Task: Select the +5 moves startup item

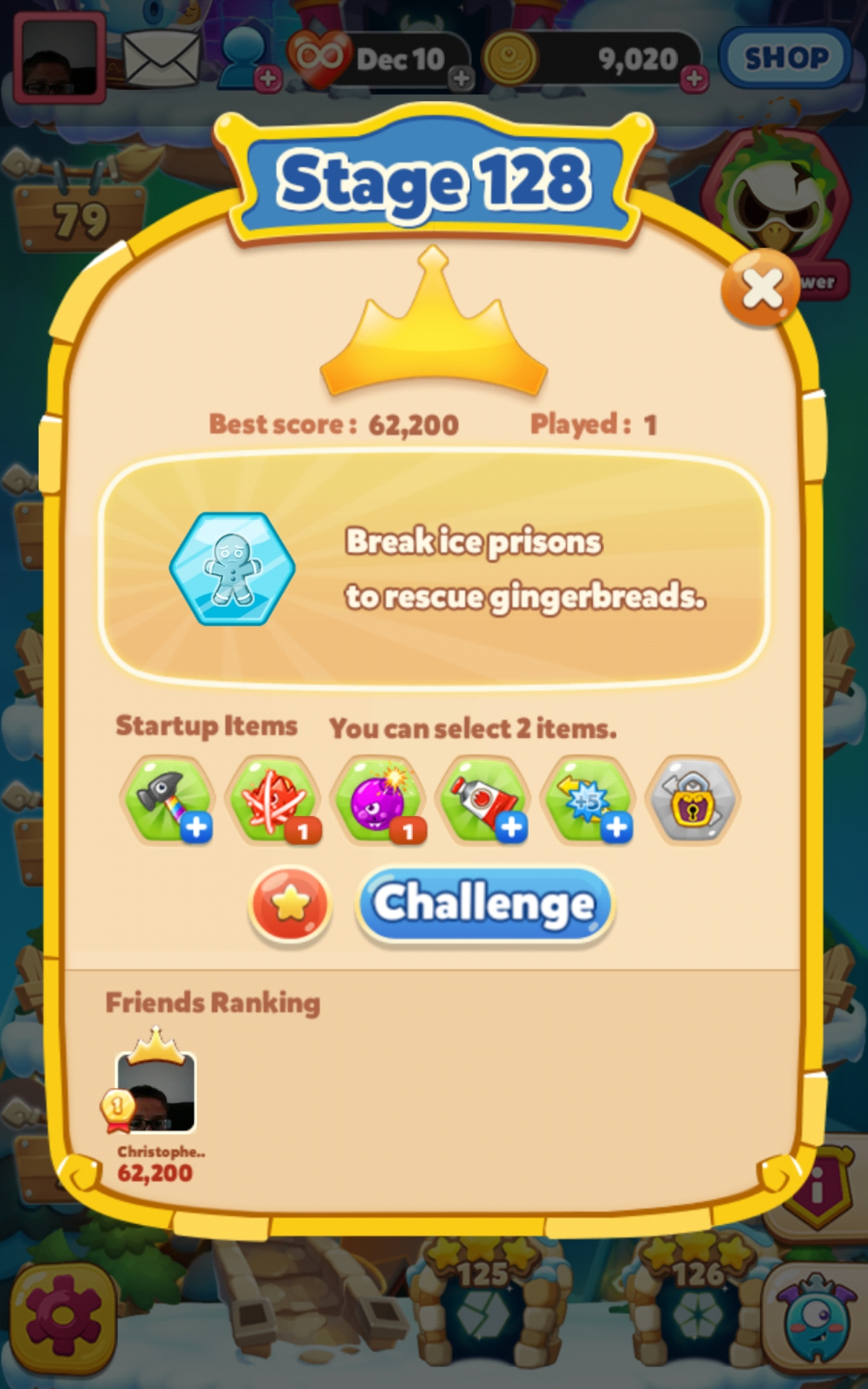Action: [588, 800]
